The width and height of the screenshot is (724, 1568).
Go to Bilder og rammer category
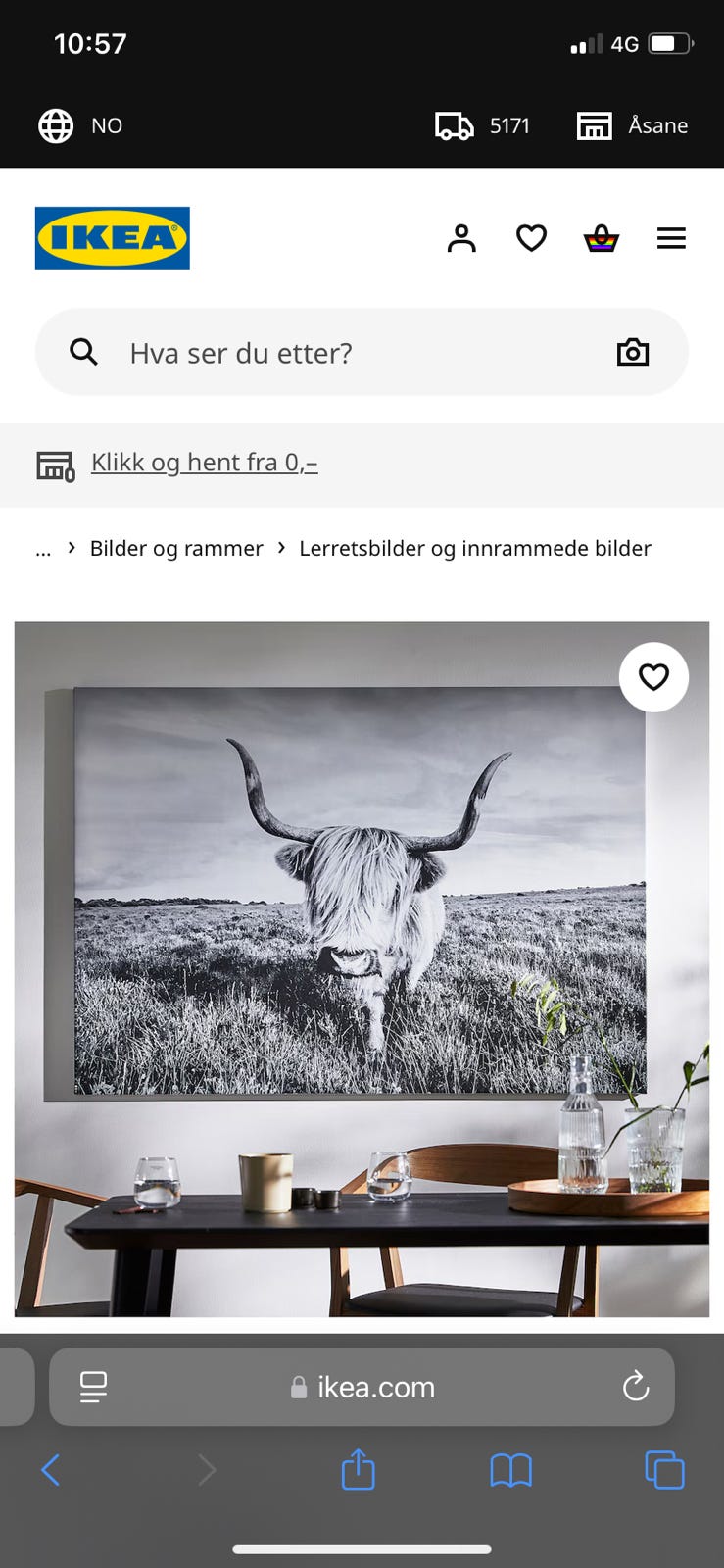click(x=176, y=548)
